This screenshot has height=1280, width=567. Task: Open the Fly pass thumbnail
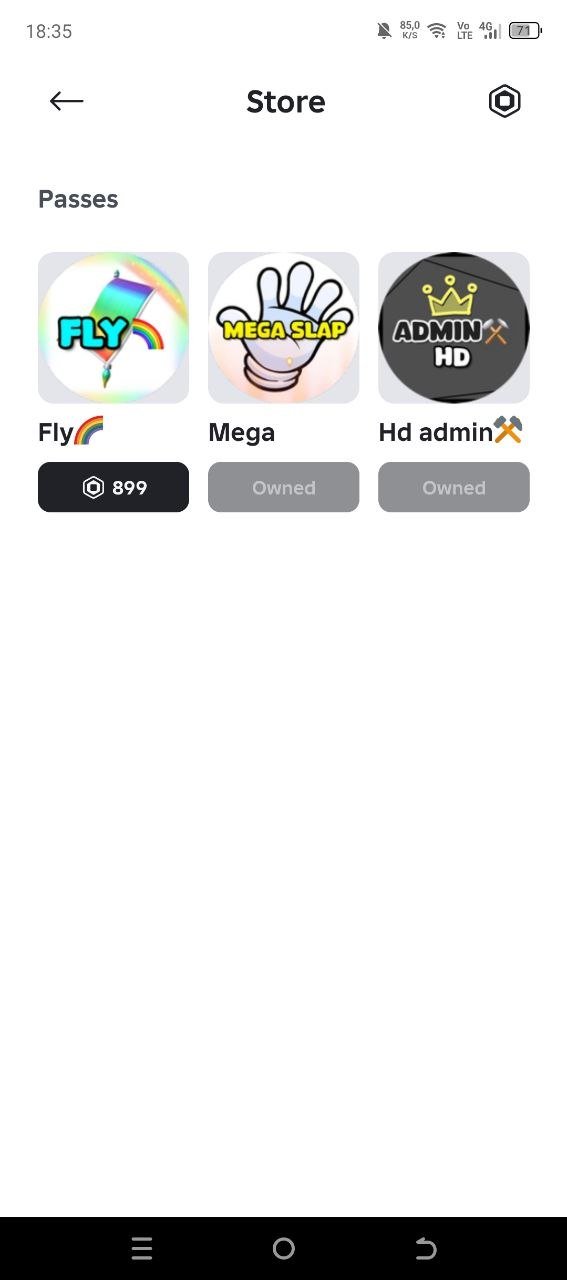pyautogui.click(x=113, y=328)
